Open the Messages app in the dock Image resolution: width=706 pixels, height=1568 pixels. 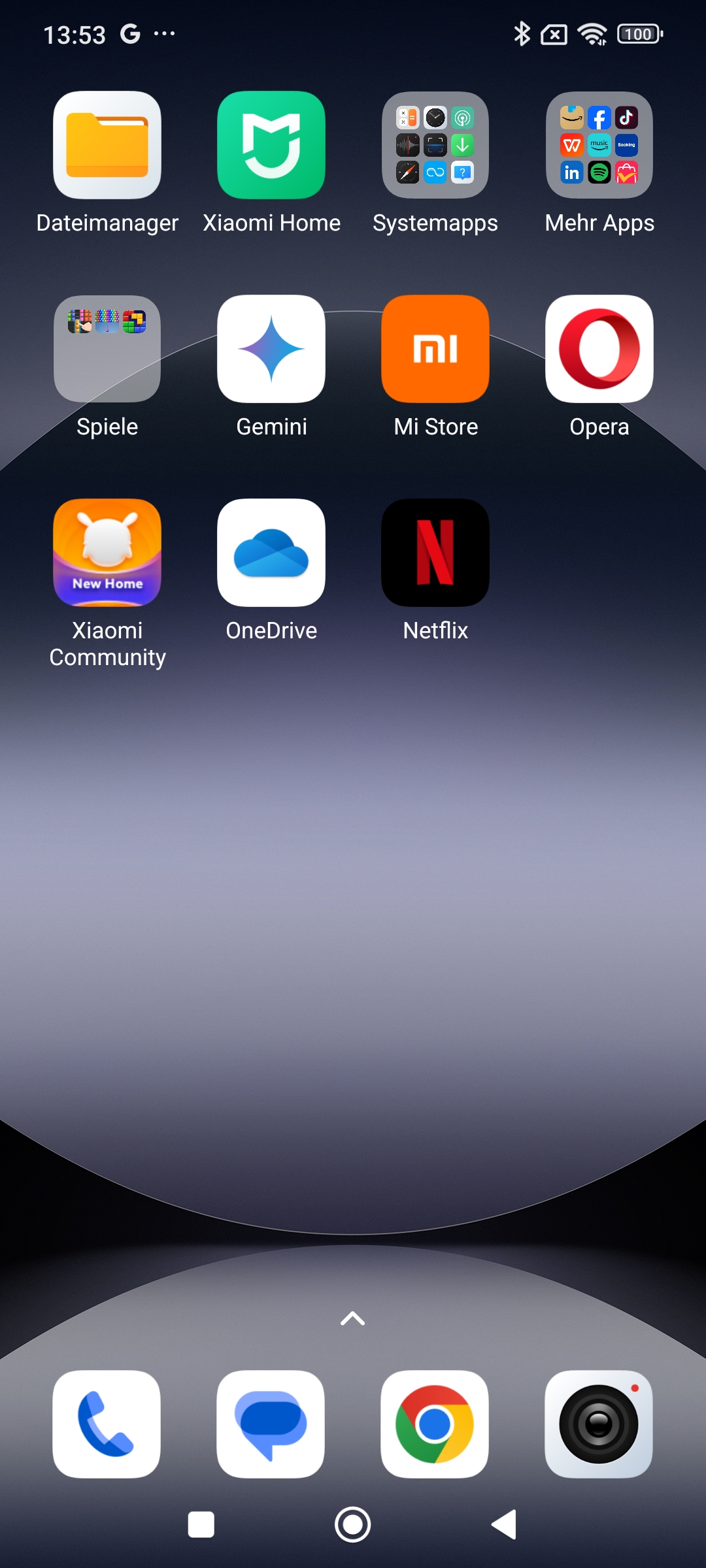click(271, 1424)
